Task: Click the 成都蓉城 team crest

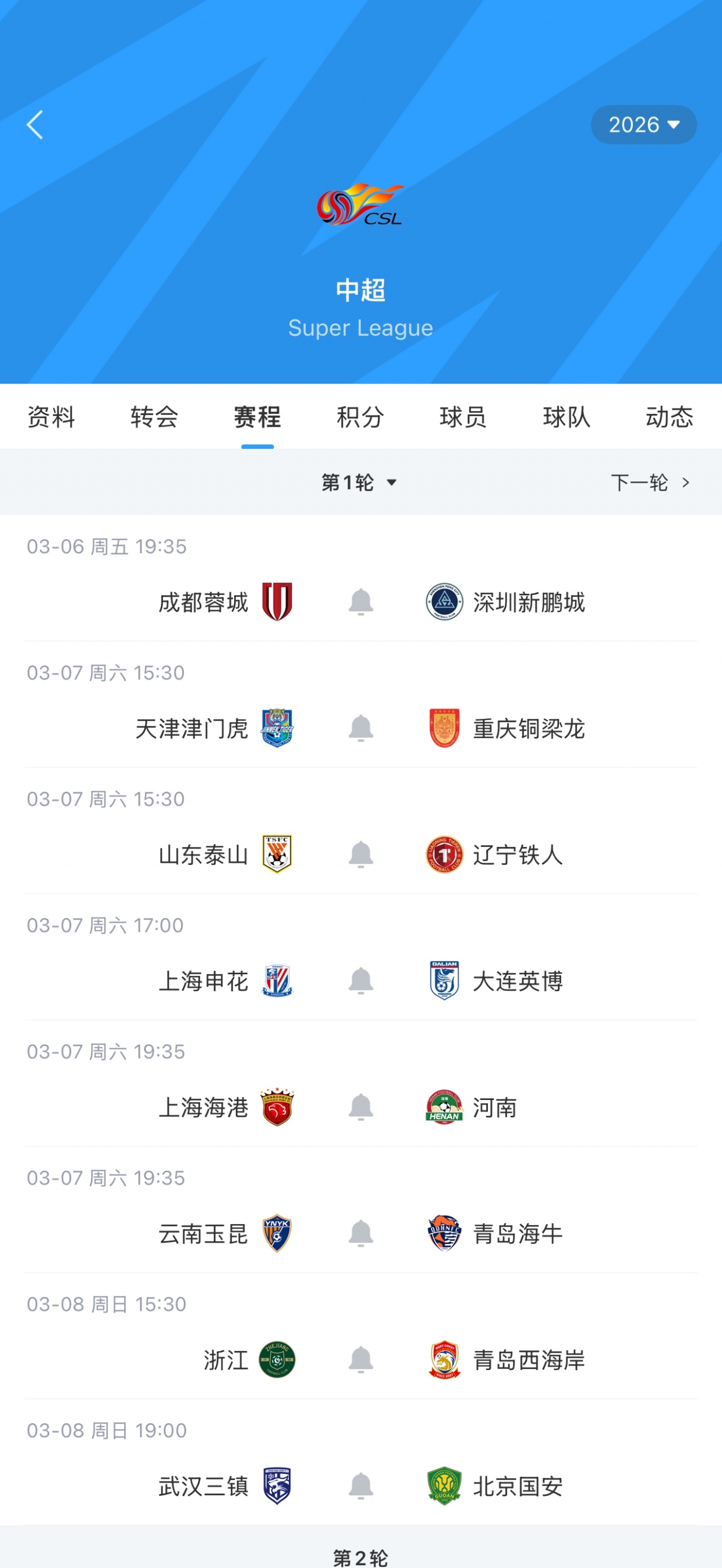Action: click(x=278, y=602)
